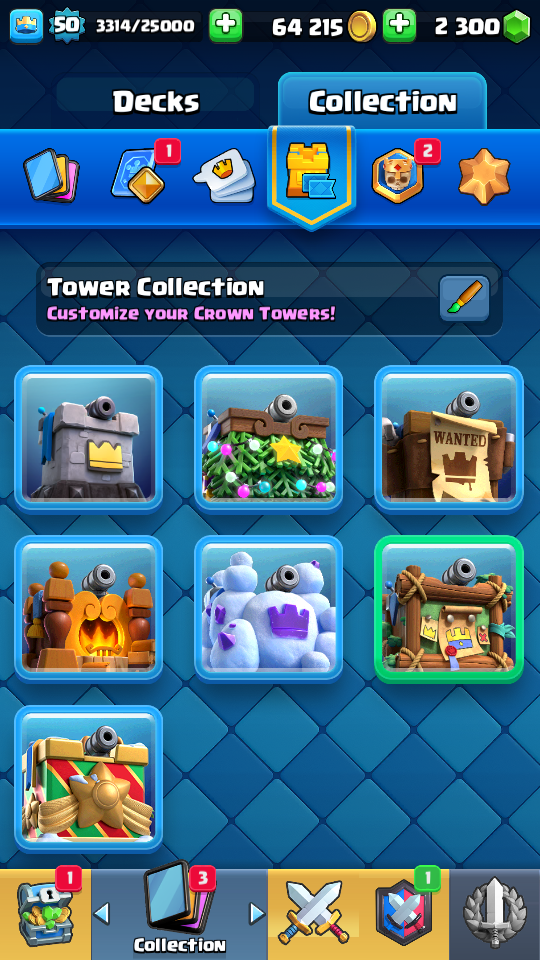Viewport: 540px width, 960px height.
Task: Open the events sword laurel tab
Action: pyautogui.click(x=495, y=914)
